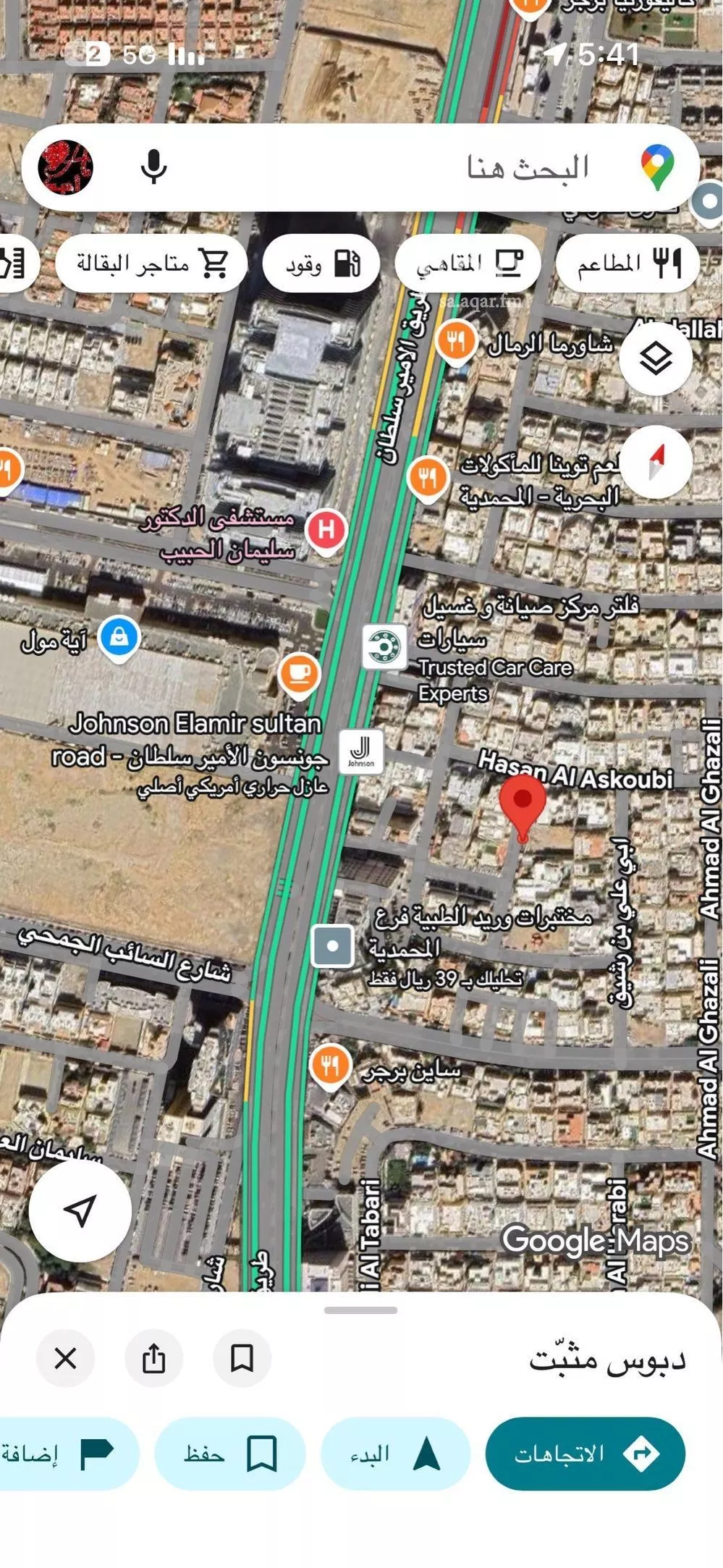This screenshot has width=723, height=1568.
Task: Select the Grocery stores (متاجر البقالة) chip
Action: click(151, 264)
